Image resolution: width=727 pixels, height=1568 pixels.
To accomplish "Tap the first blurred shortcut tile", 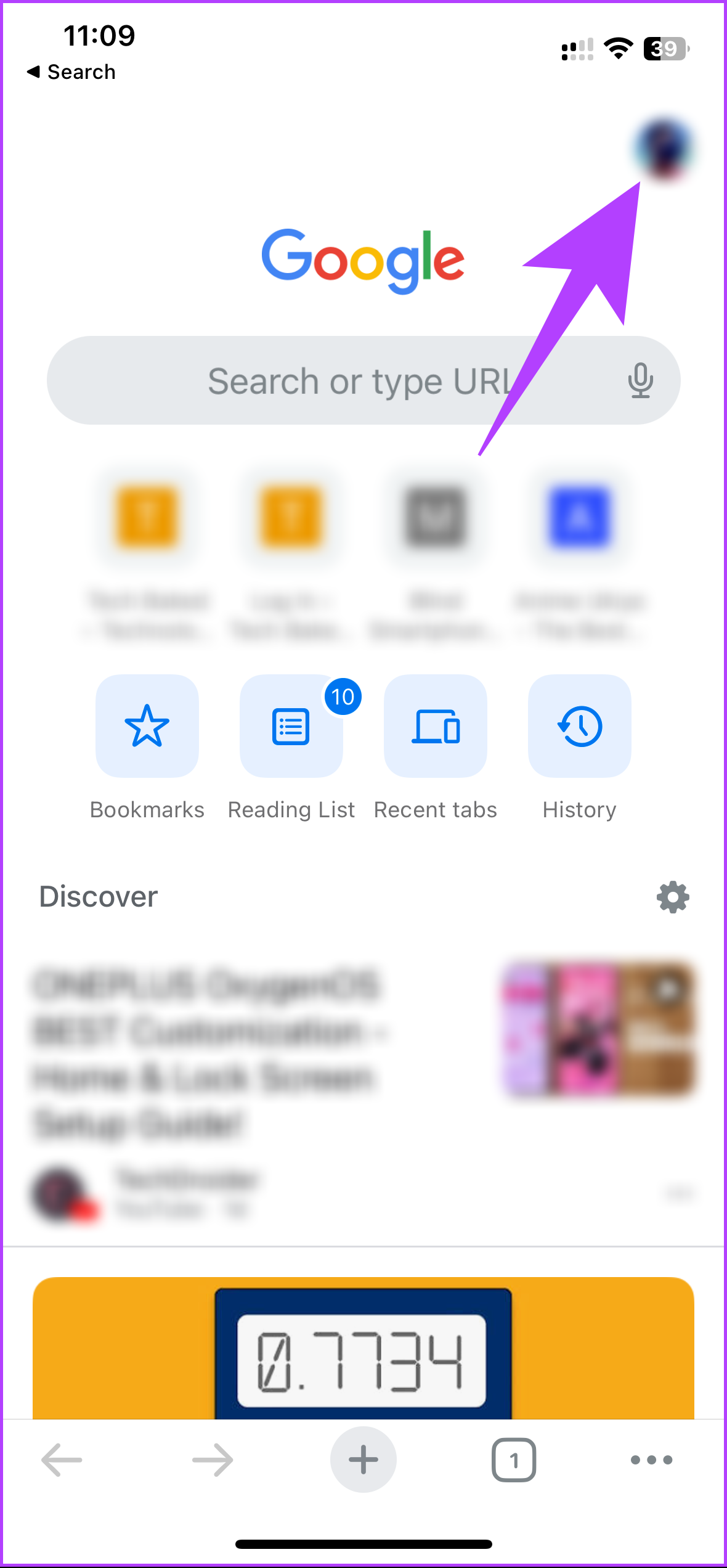I will [x=147, y=519].
